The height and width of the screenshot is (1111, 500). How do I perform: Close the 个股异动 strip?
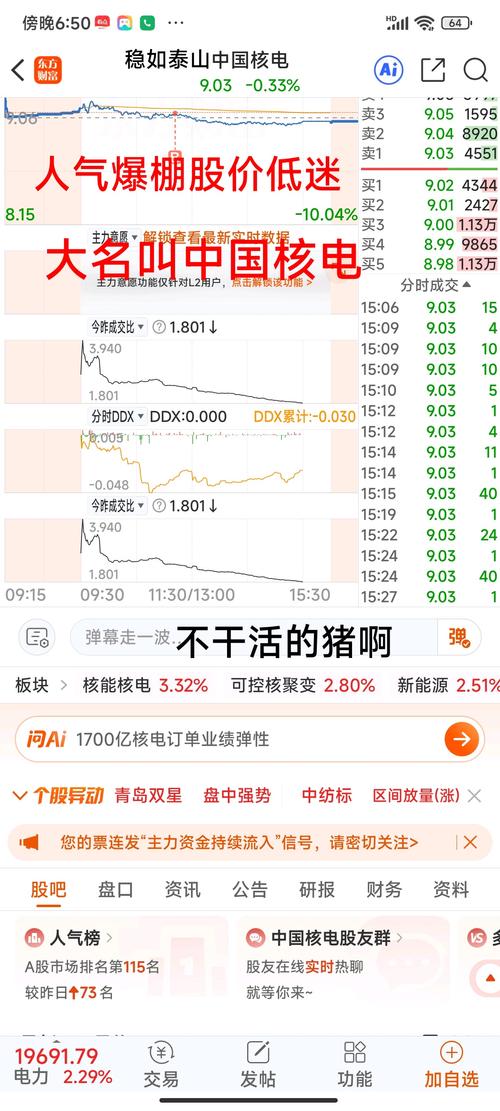[474, 796]
